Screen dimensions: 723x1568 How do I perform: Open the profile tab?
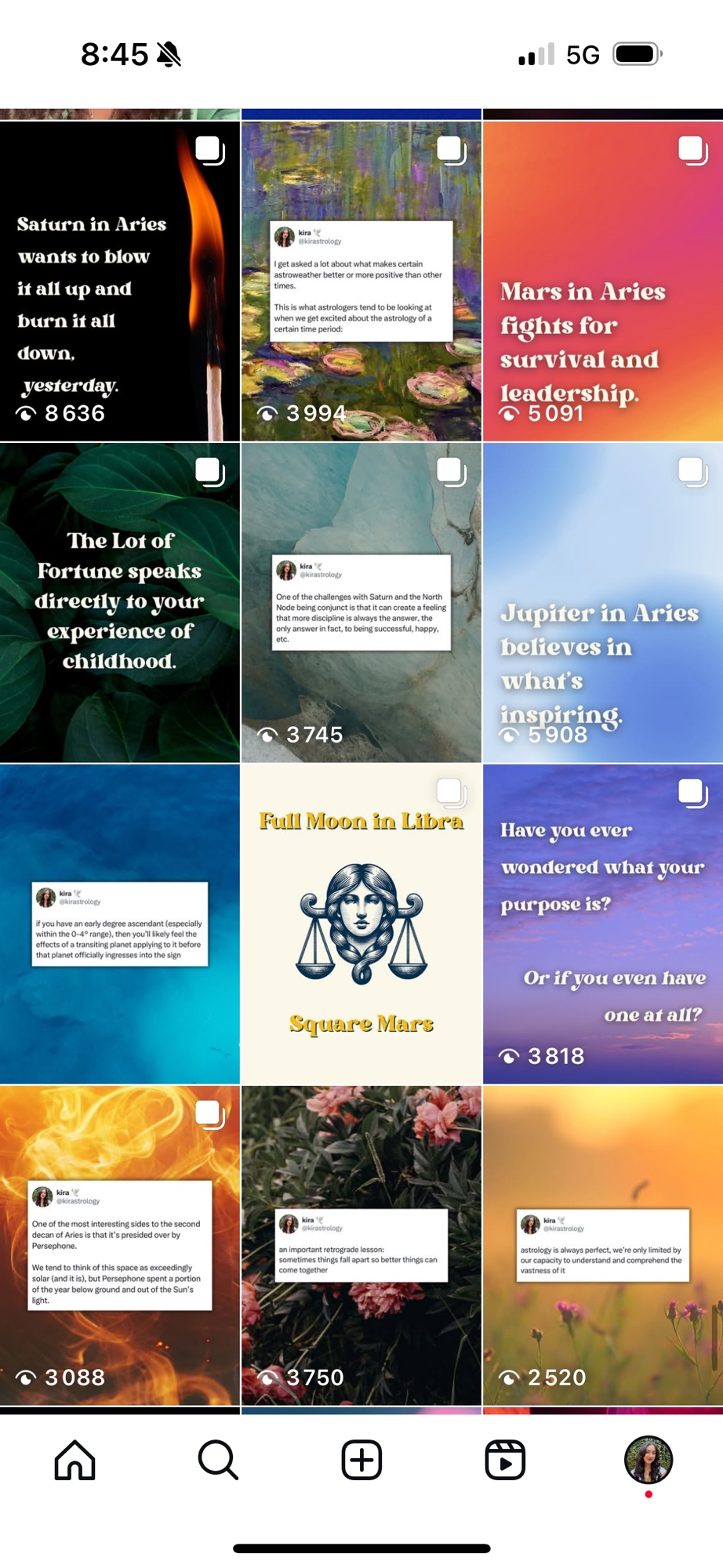649,1460
